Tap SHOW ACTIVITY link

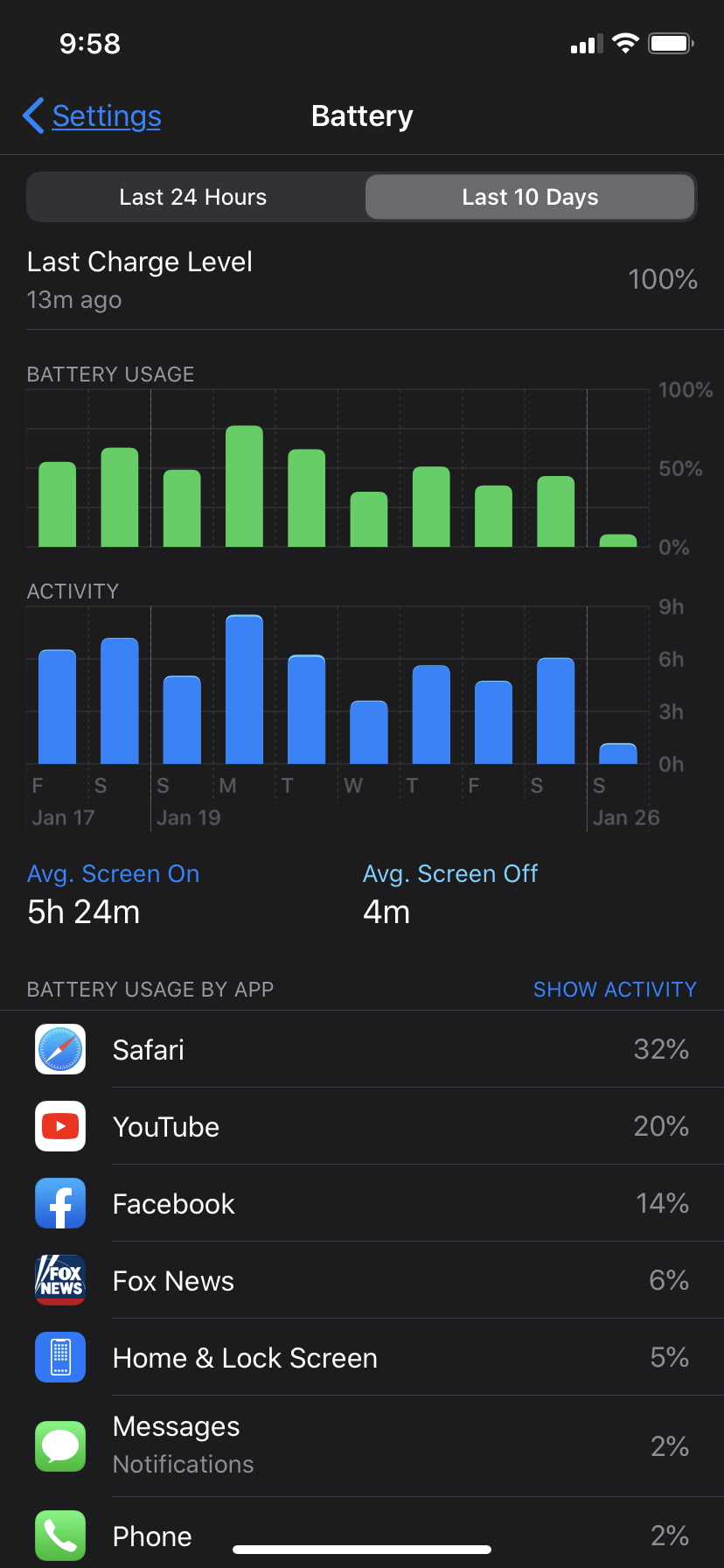615,990
